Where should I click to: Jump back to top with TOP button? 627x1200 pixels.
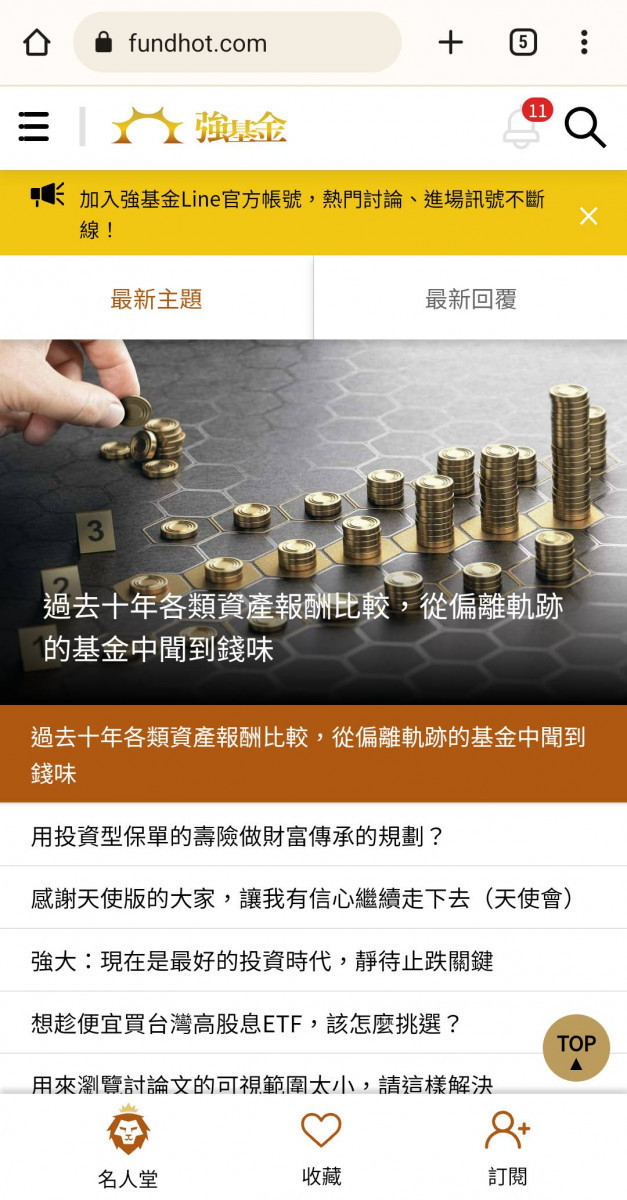click(x=576, y=1049)
